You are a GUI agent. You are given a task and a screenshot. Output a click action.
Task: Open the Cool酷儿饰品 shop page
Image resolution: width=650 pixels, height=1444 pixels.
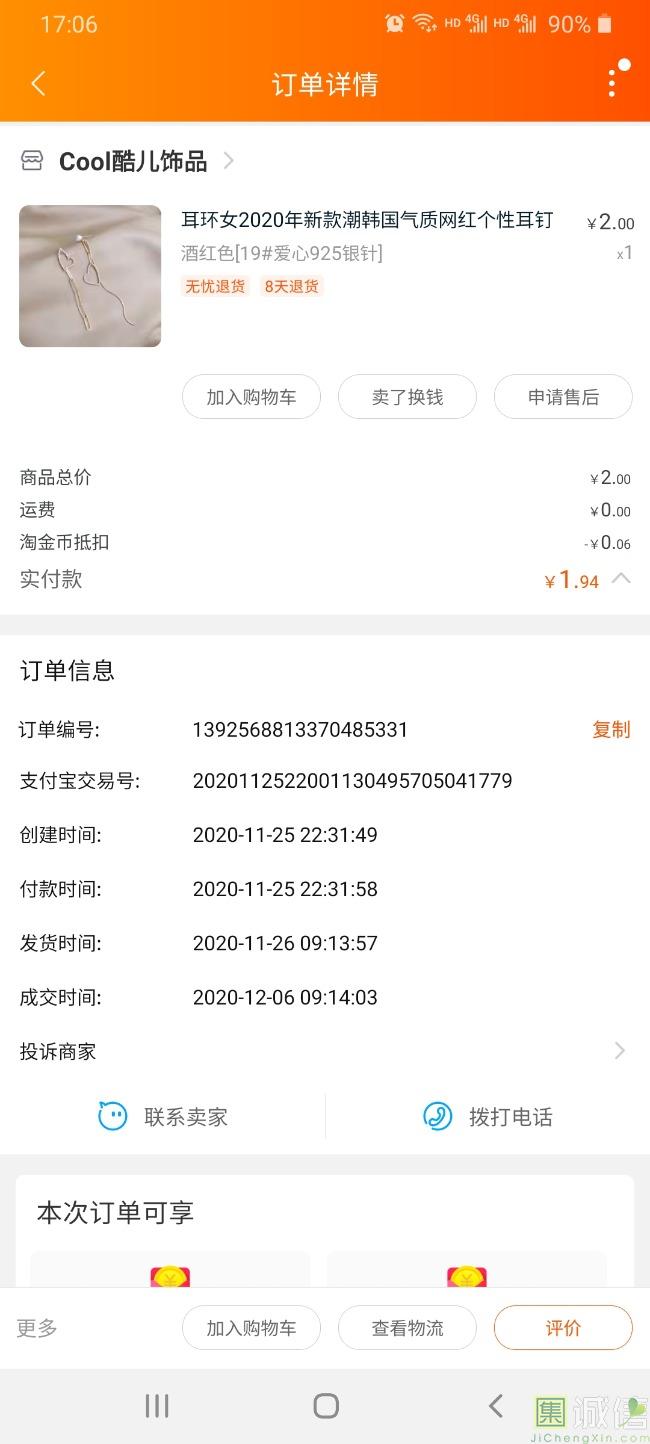[x=132, y=161]
